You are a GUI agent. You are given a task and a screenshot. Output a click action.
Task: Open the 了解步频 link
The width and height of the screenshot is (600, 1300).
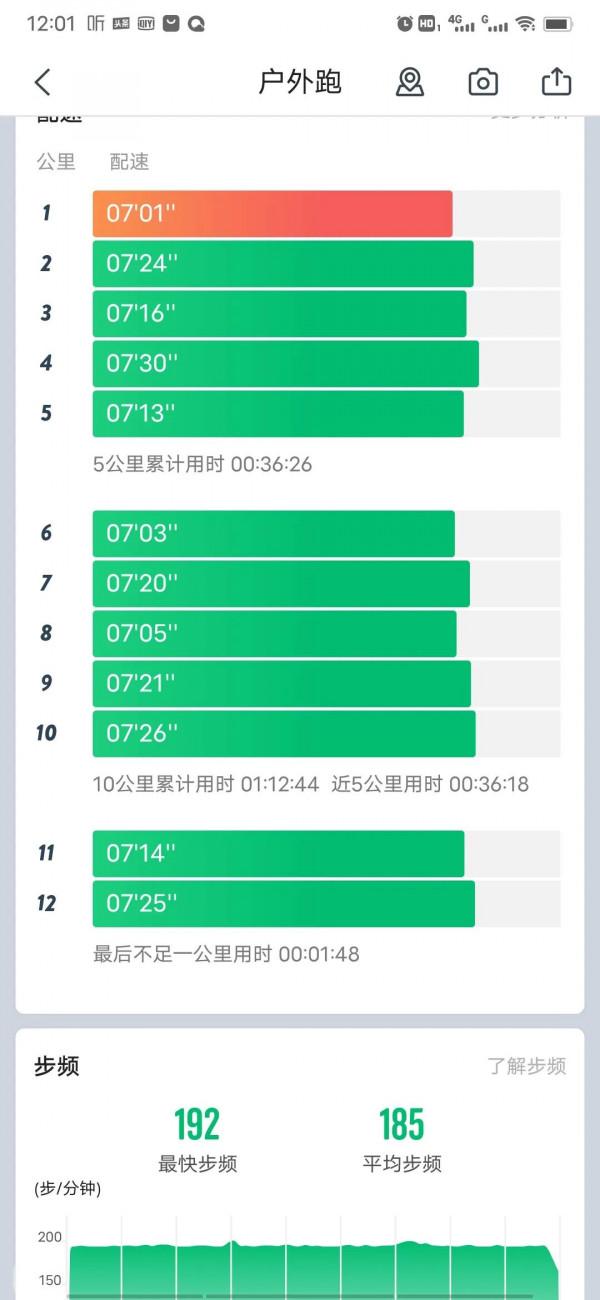pyautogui.click(x=527, y=1066)
